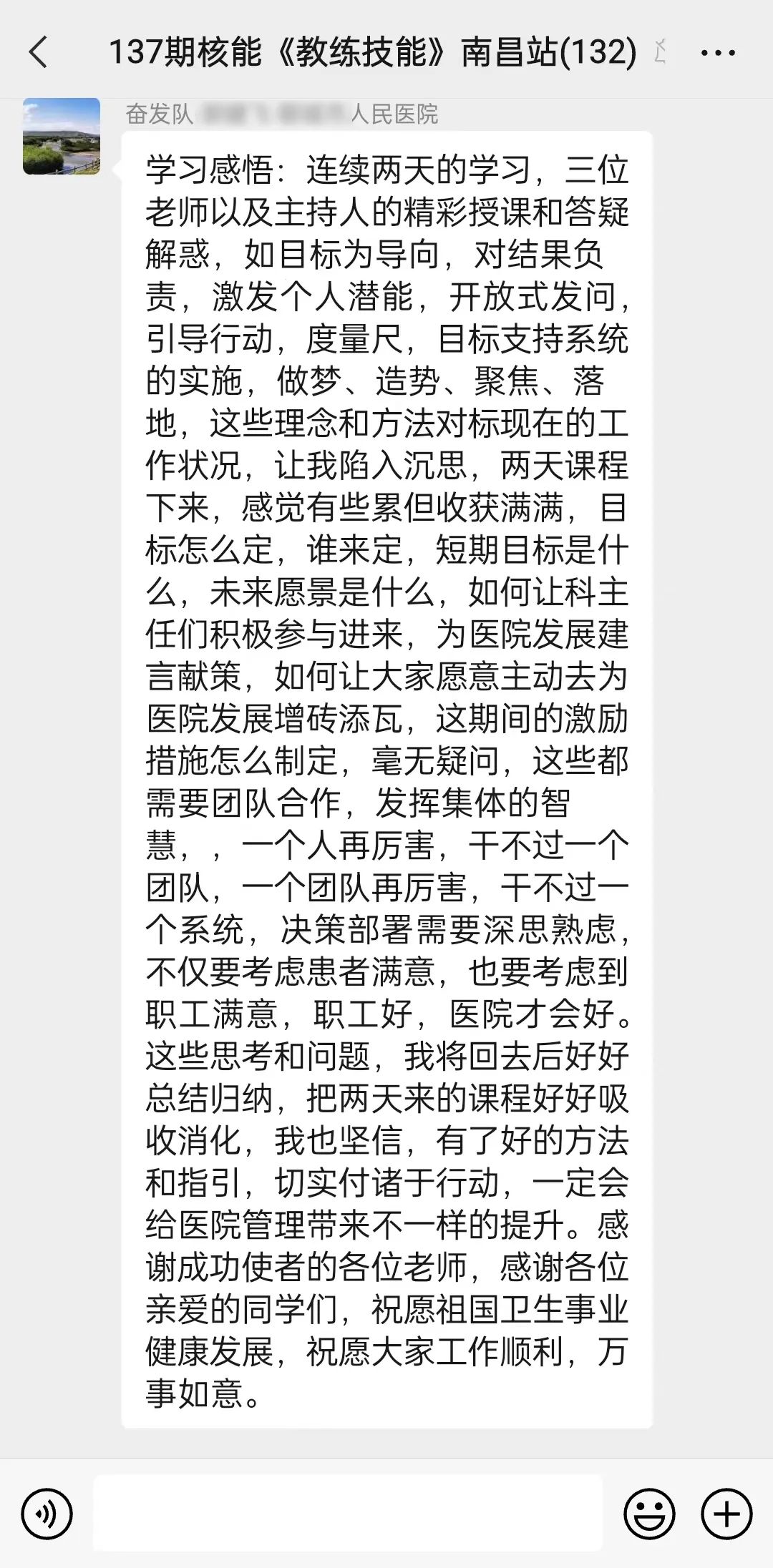
Task: Open the emoji sticker panel
Action: (649, 1514)
